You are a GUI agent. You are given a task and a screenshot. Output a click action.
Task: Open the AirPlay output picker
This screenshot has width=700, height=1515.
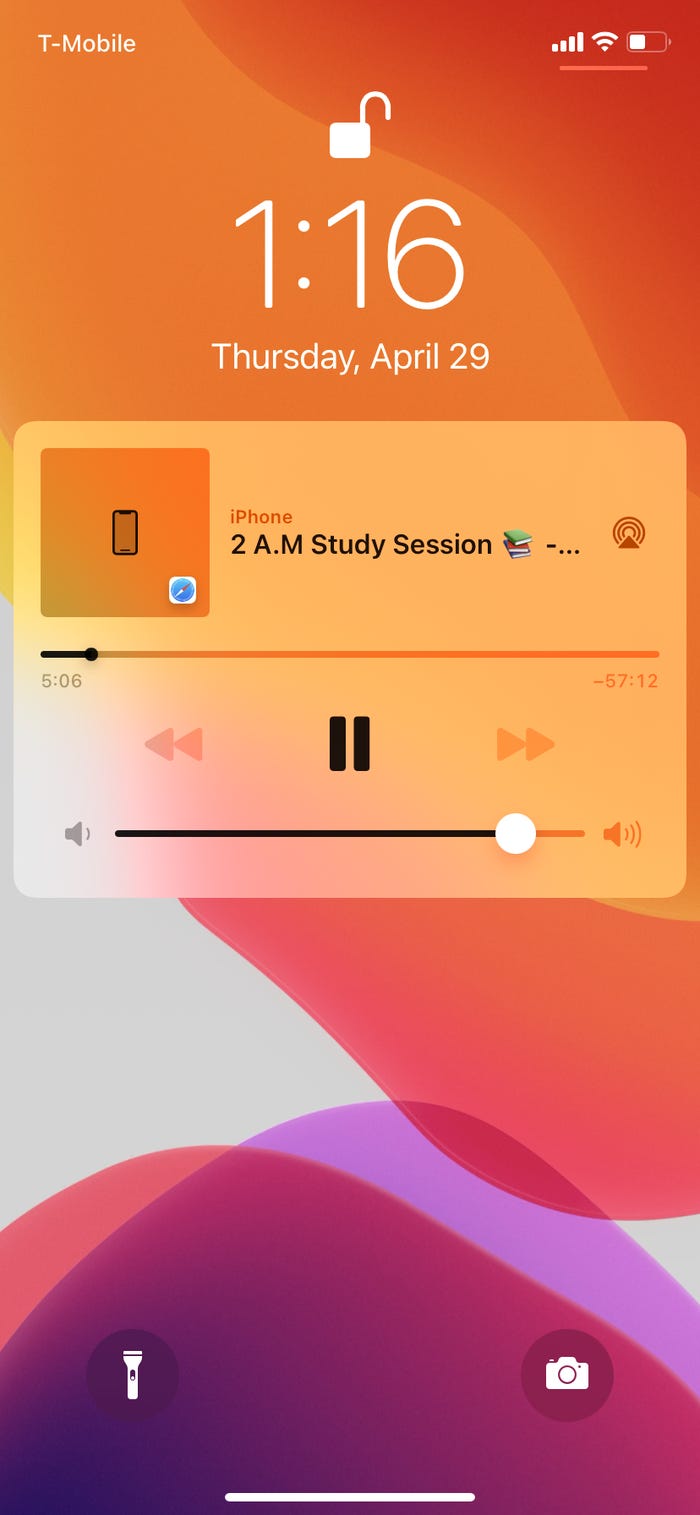(x=628, y=533)
